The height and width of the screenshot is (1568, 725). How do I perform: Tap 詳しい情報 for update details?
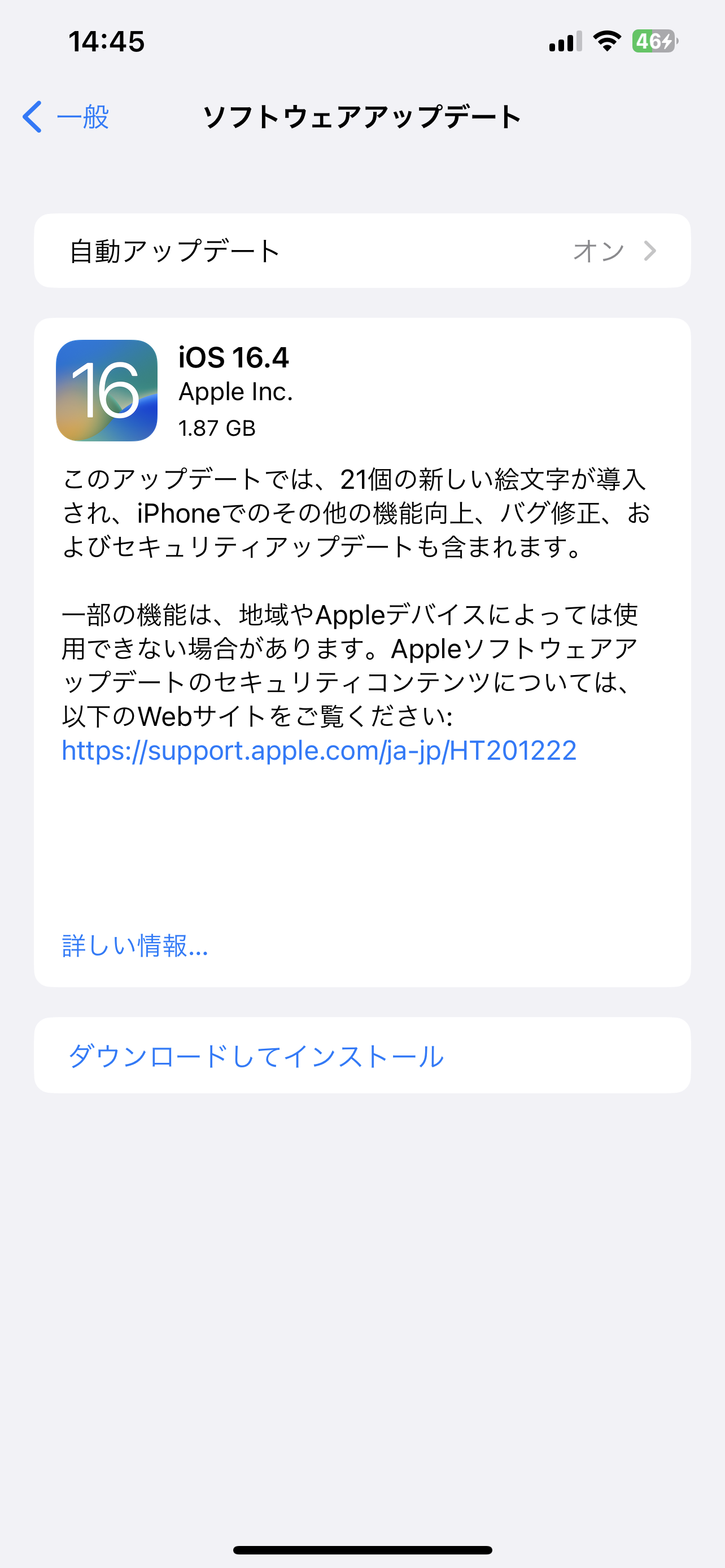(x=135, y=945)
